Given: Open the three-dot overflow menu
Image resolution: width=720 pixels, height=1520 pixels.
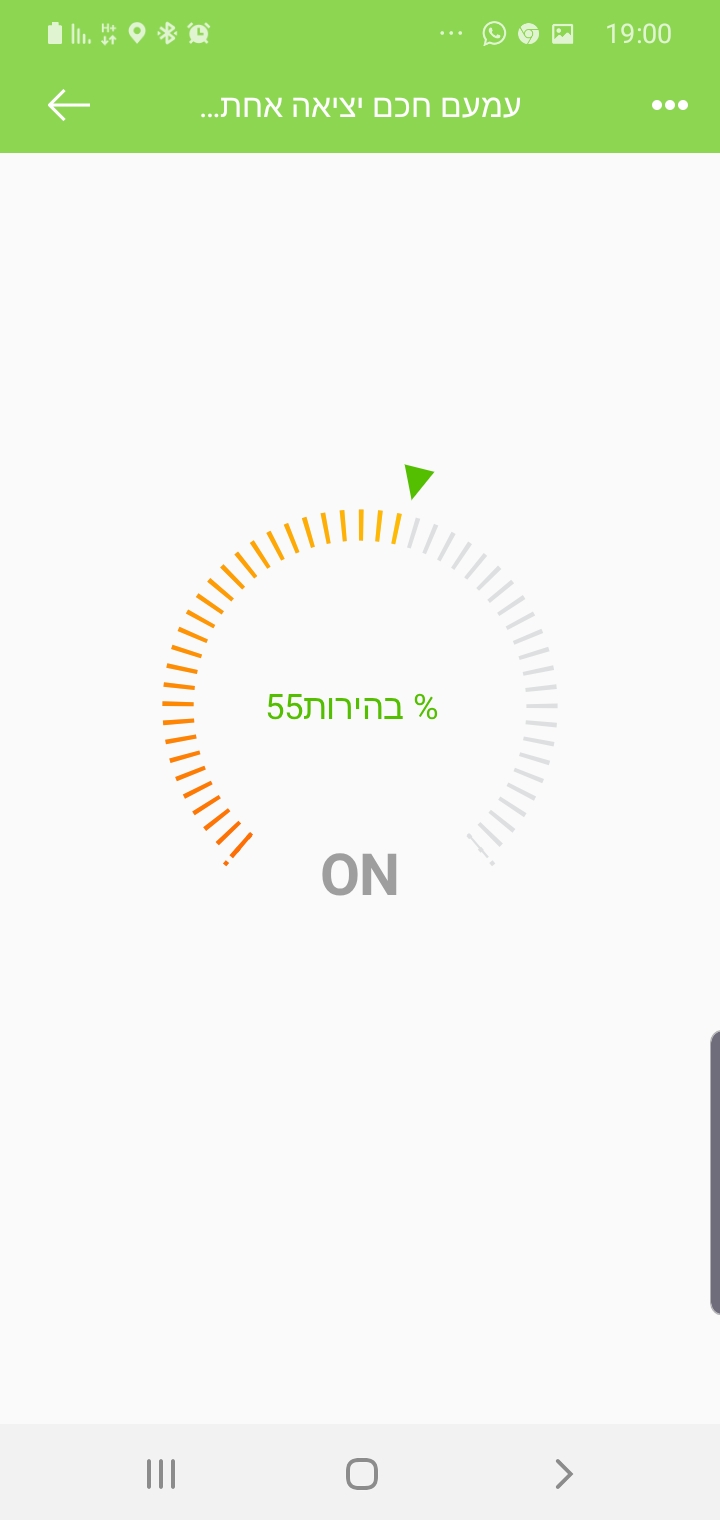Looking at the screenshot, I should point(669,105).
